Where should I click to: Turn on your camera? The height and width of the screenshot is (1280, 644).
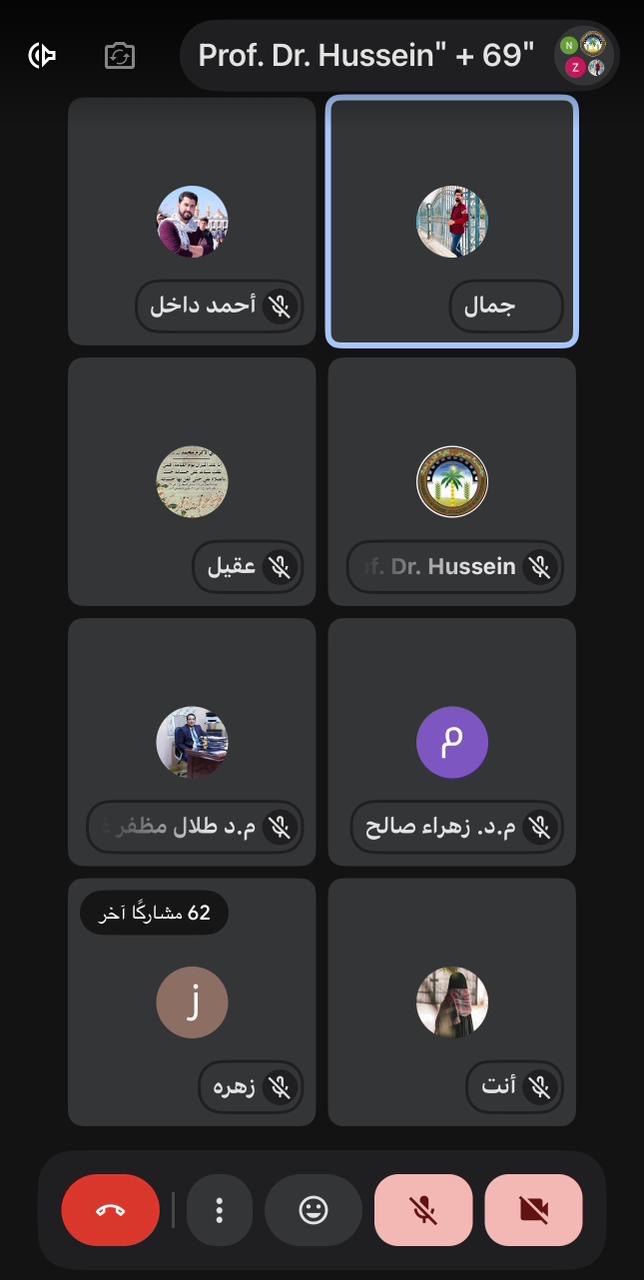pos(533,1210)
